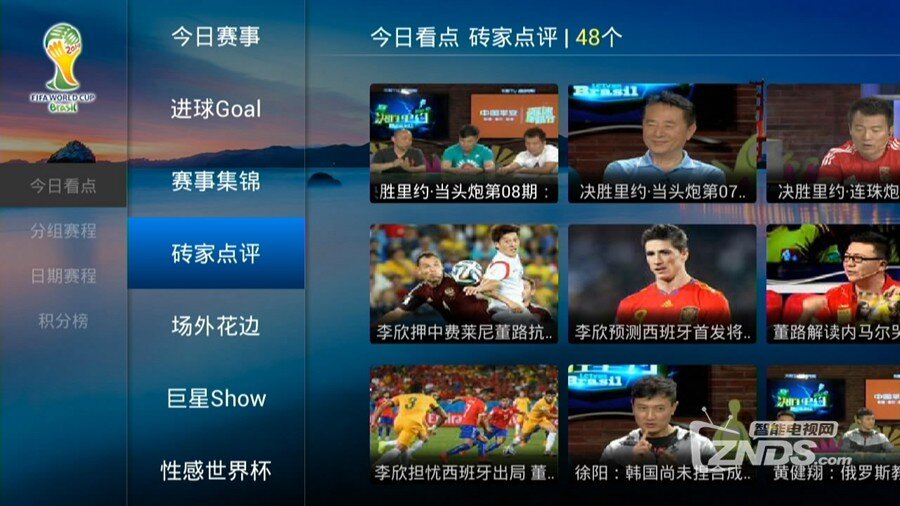
Task: Show the 积分榜 standings
Action: (63, 321)
